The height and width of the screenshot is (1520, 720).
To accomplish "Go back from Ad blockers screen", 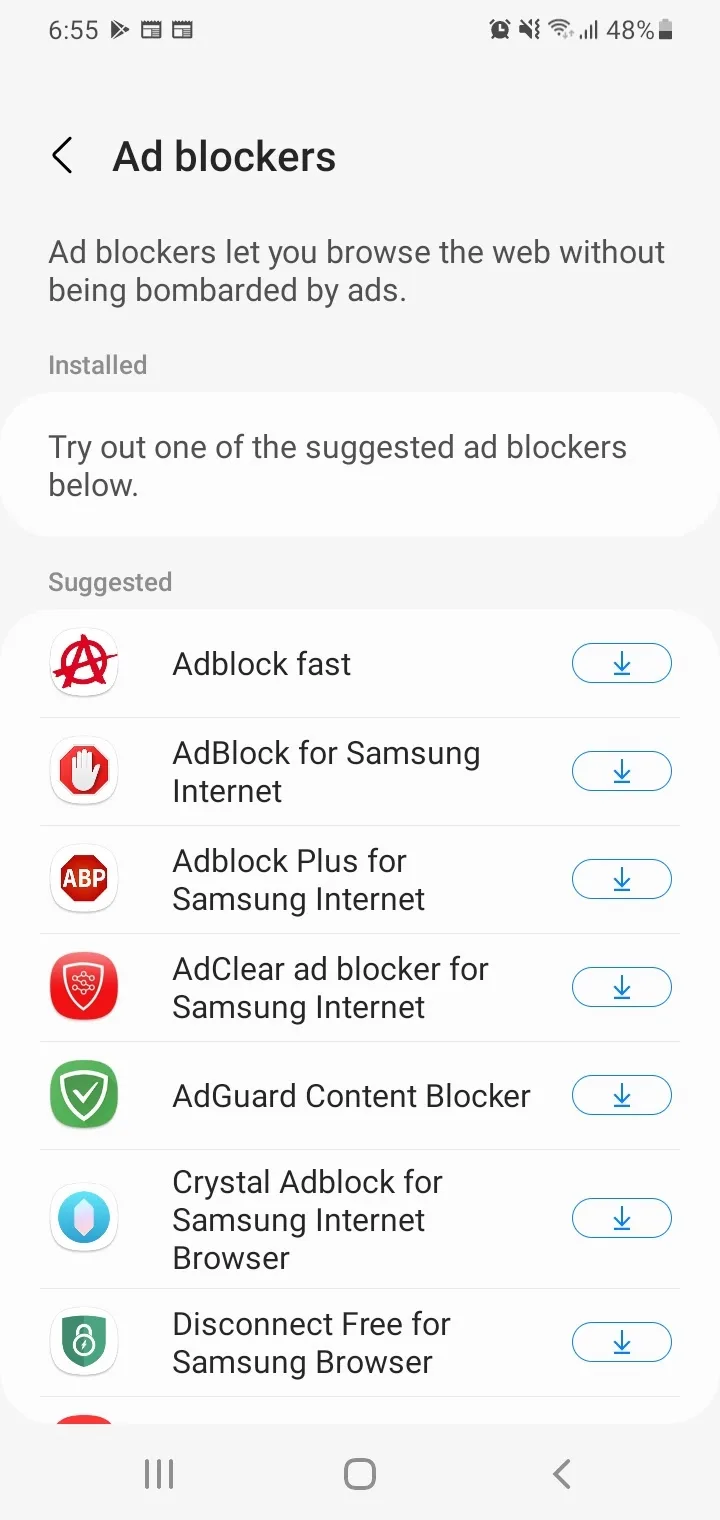I will [62, 156].
